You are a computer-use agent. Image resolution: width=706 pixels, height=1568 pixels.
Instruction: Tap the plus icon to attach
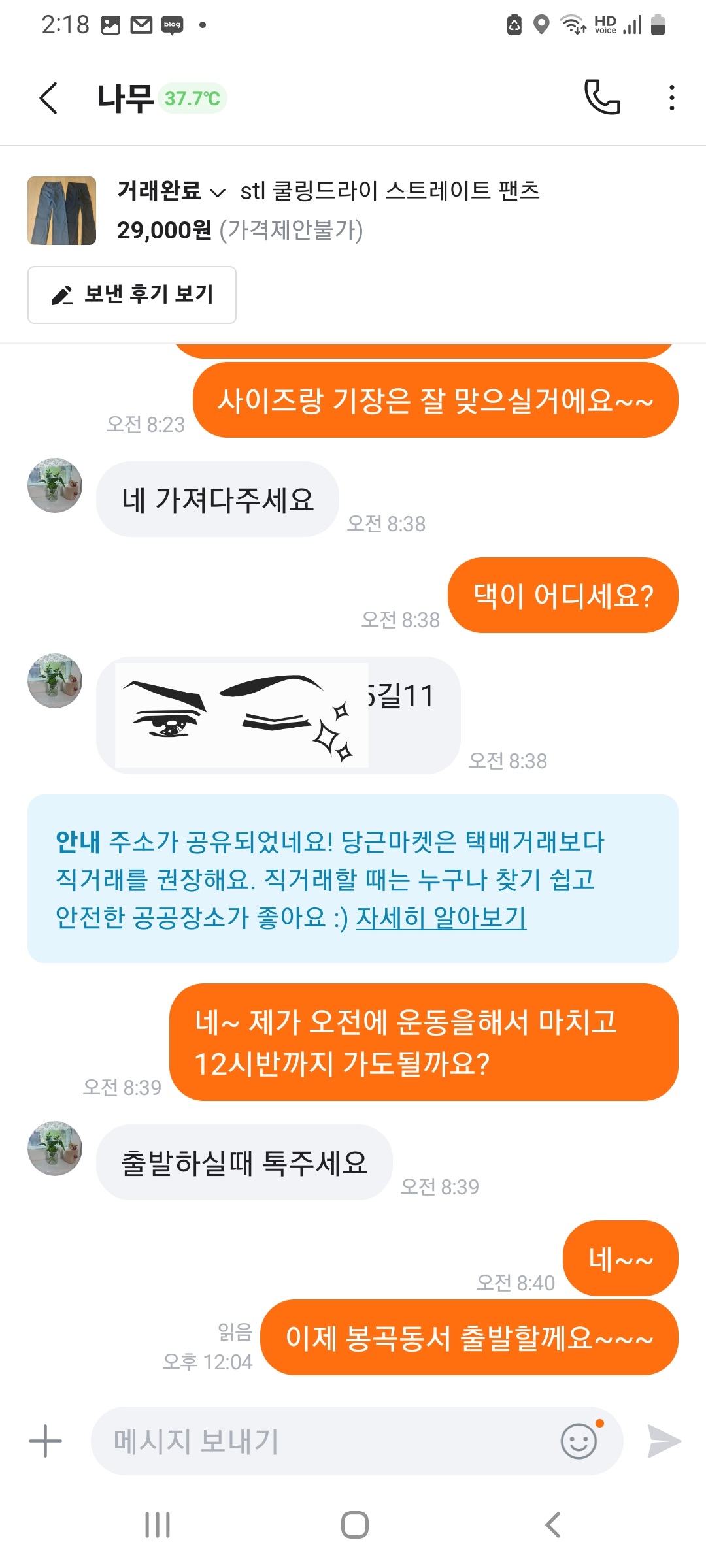[46, 1441]
